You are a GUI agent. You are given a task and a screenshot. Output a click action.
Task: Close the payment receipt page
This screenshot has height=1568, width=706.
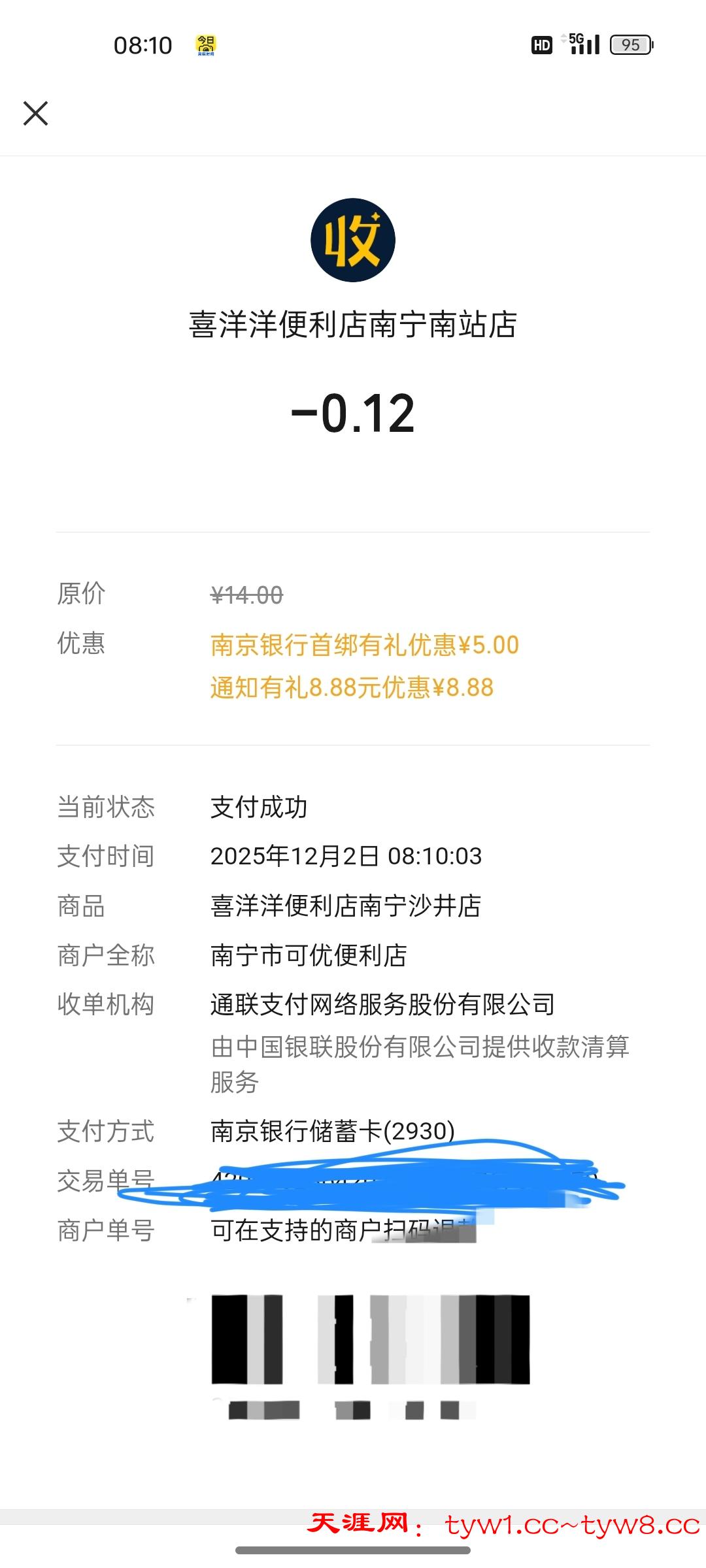tap(36, 113)
